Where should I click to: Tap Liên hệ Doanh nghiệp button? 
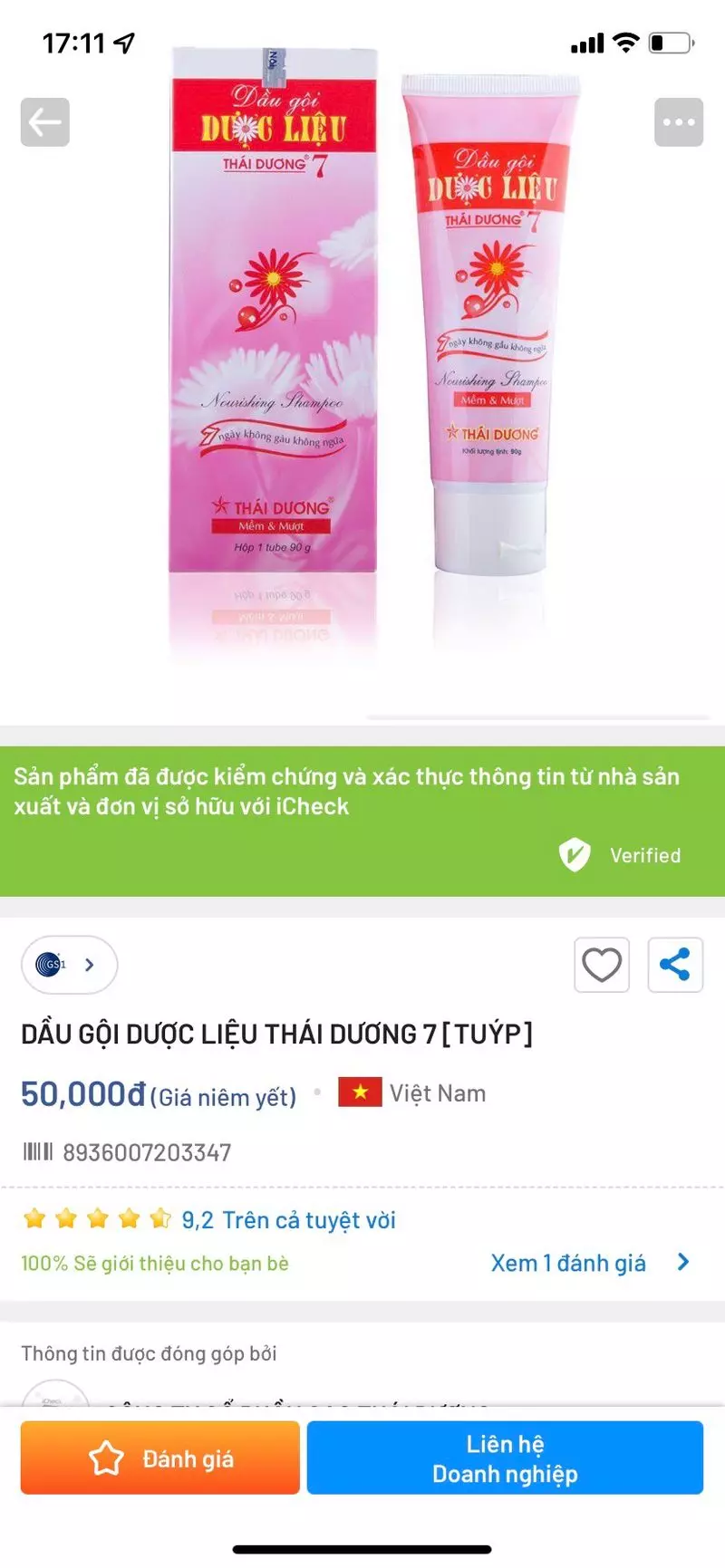coord(505,1457)
